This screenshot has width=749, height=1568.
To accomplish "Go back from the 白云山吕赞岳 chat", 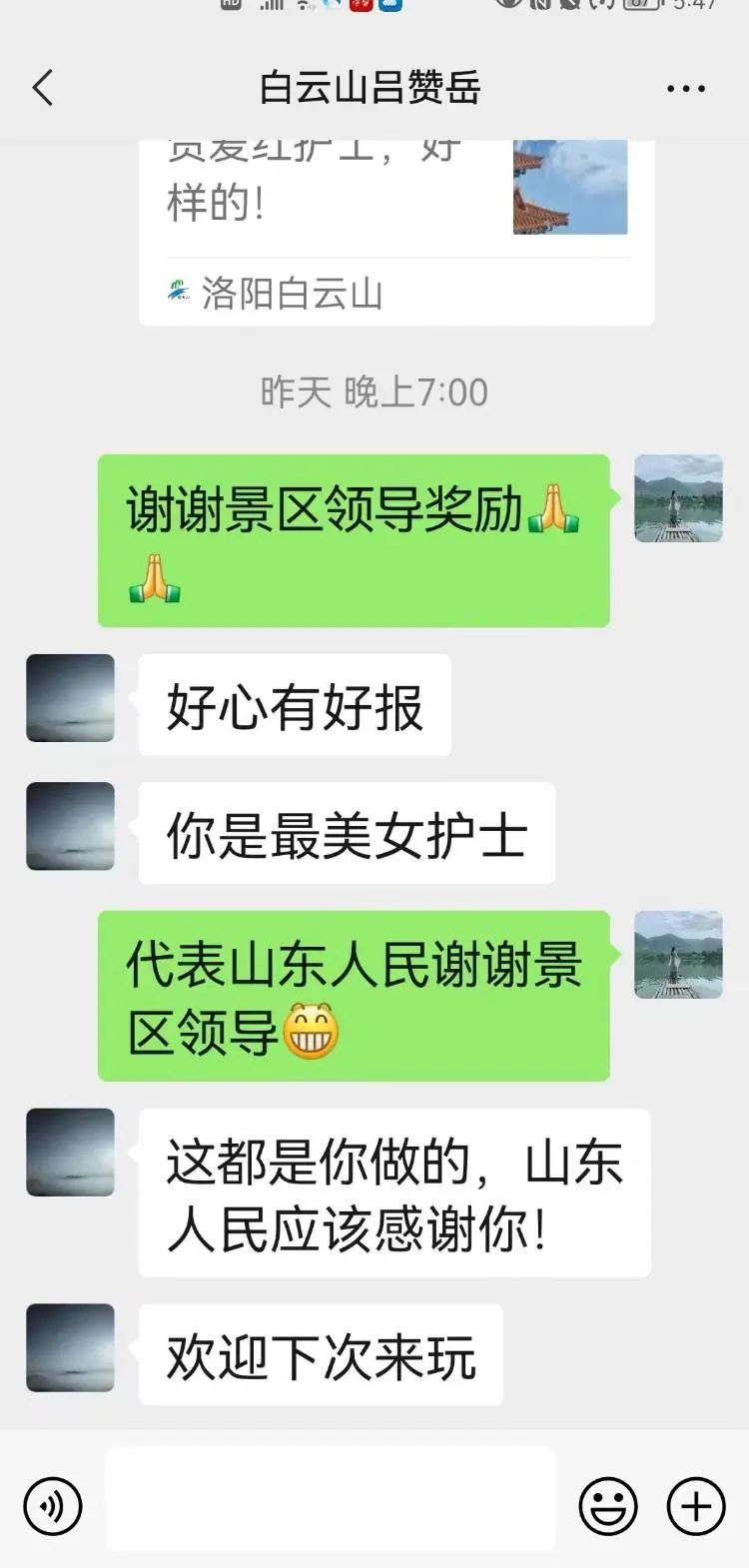I will [x=43, y=88].
